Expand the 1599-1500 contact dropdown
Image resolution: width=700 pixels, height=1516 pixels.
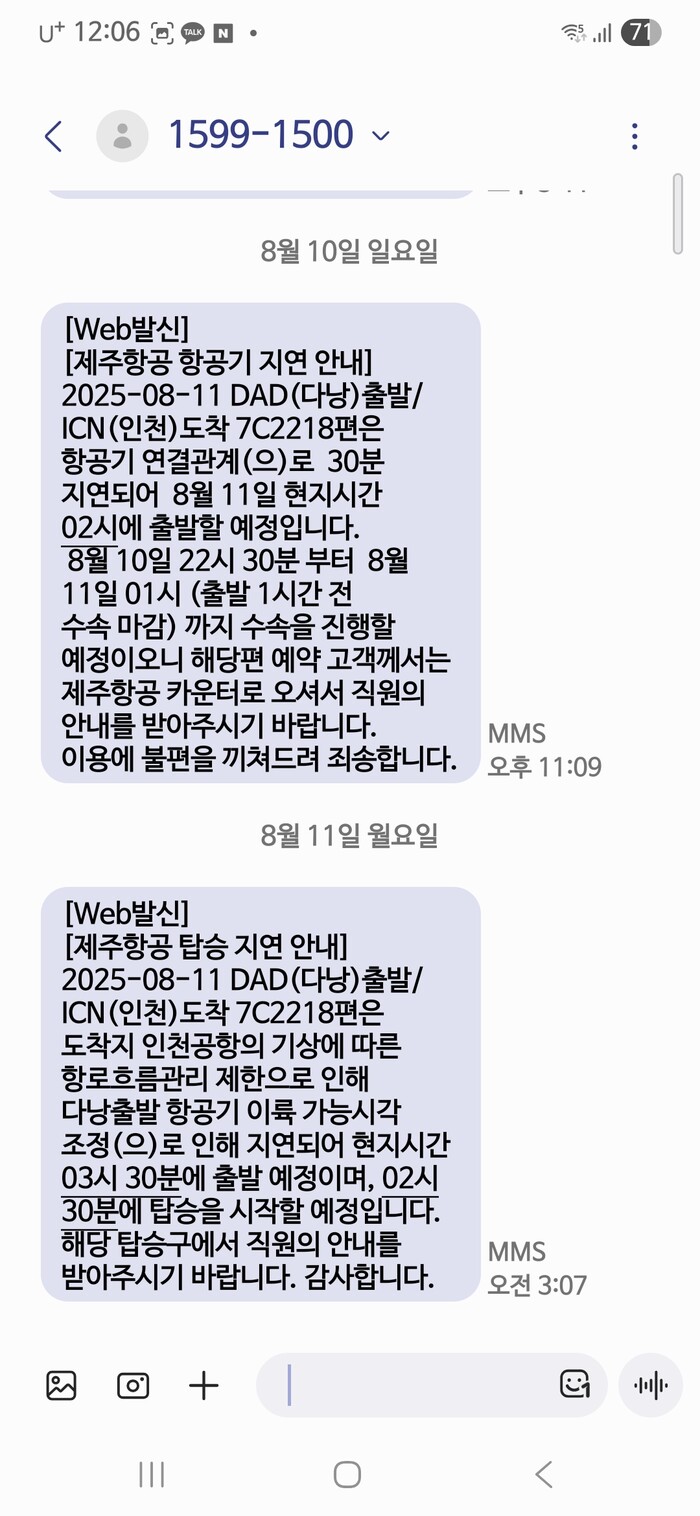(x=380, y=136)
